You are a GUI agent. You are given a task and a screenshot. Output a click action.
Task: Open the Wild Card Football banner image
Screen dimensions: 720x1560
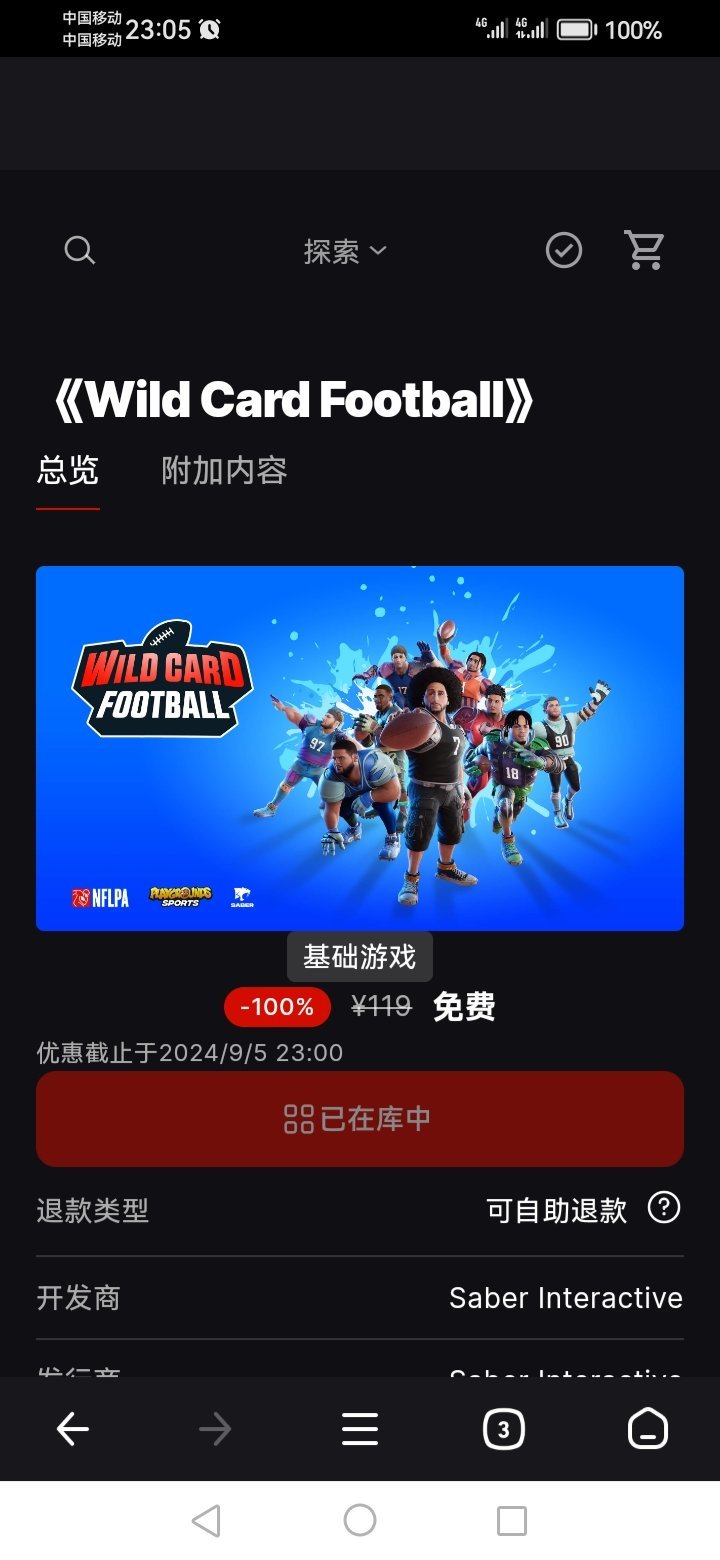coord(360,748)
